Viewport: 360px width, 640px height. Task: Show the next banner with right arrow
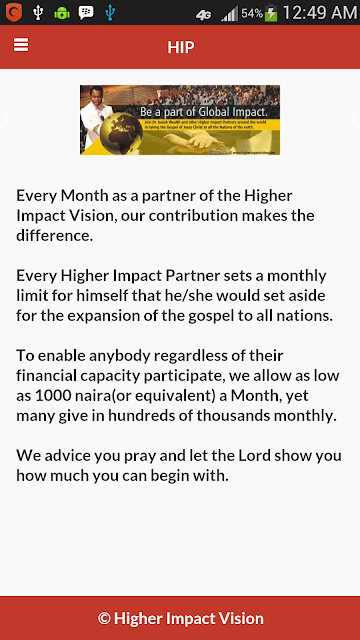(356, 119)
